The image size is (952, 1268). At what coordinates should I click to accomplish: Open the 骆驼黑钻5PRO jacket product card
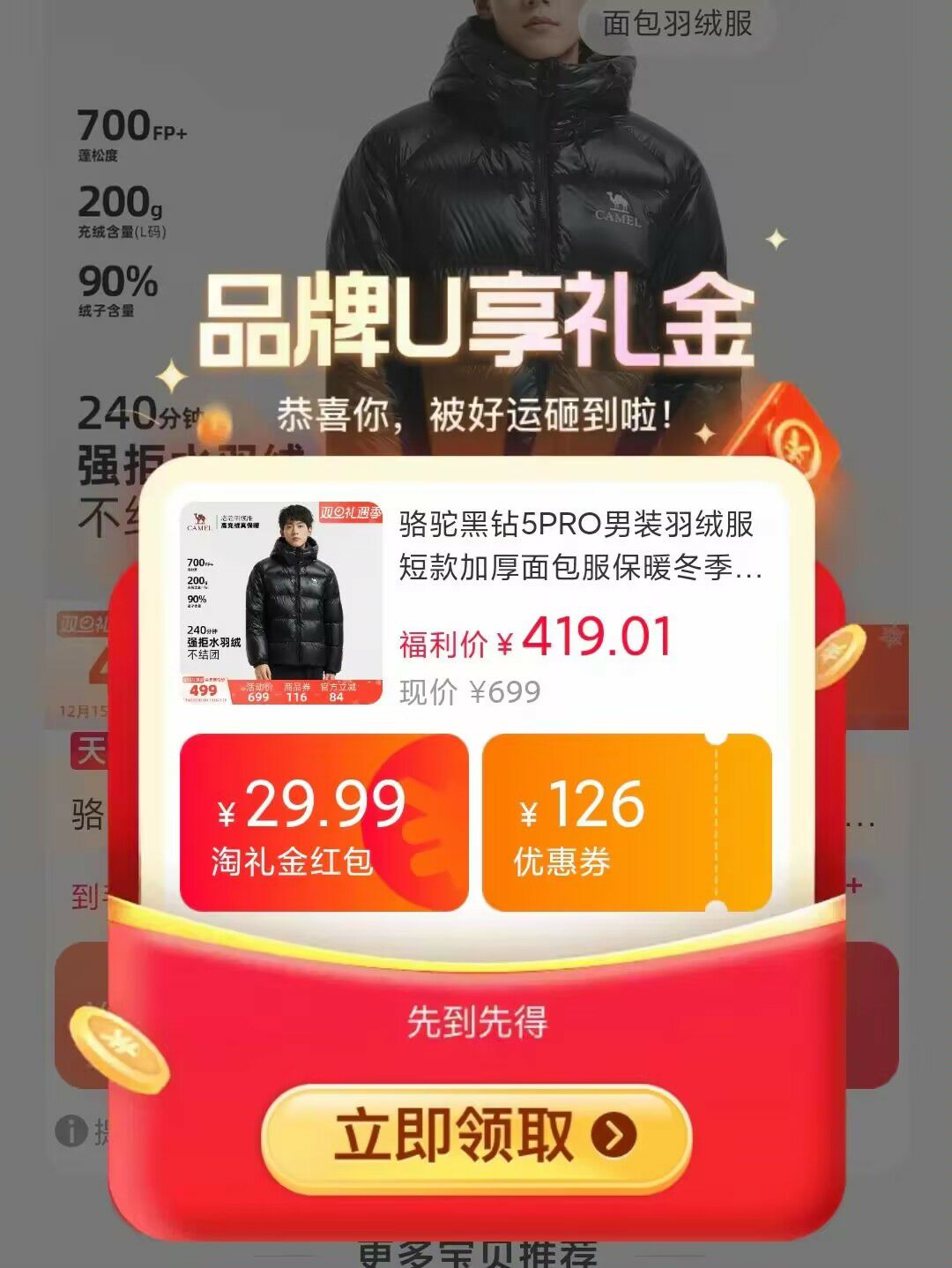point(476,604)
